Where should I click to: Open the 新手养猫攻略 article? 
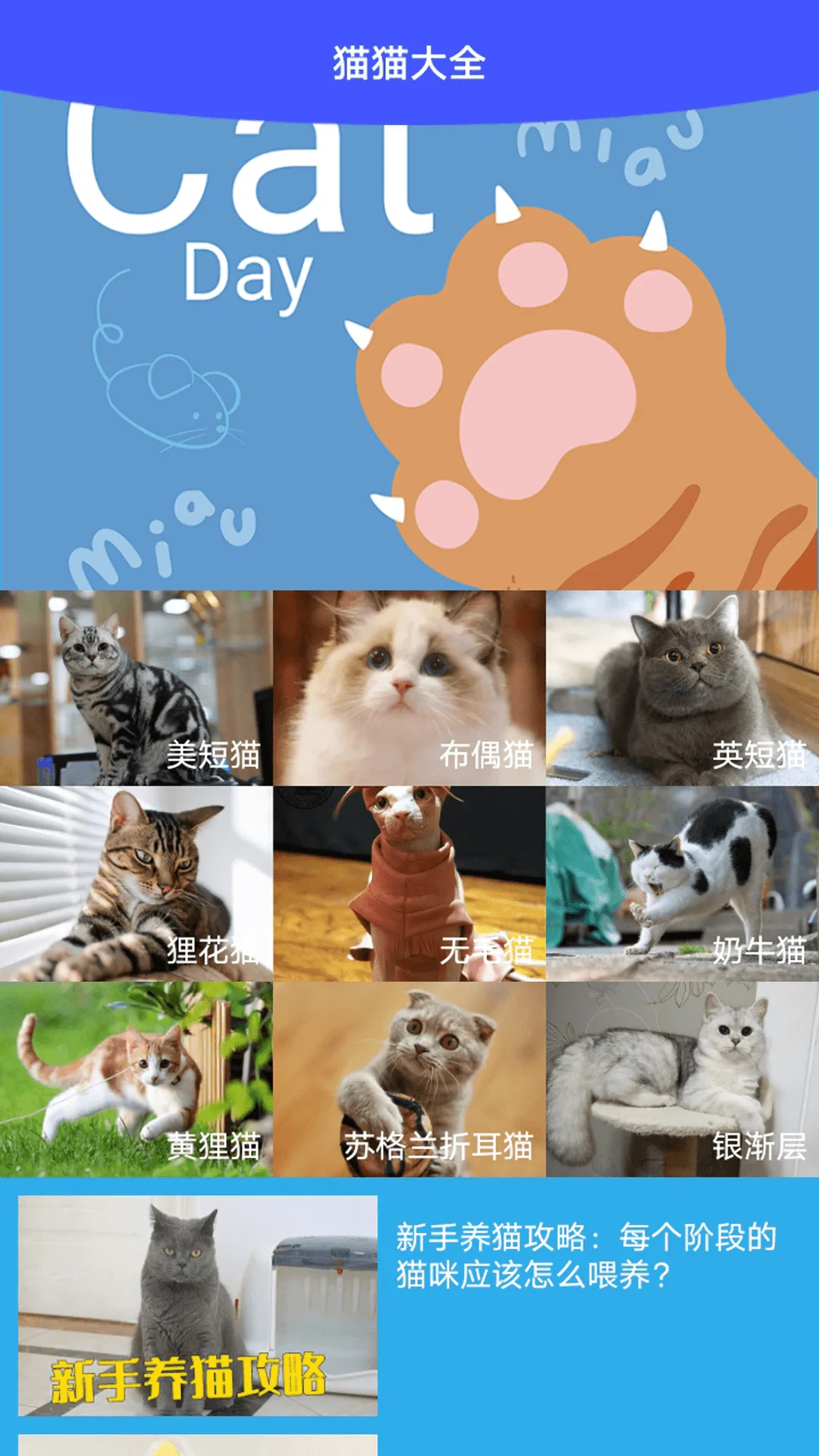pos(409,1304)
